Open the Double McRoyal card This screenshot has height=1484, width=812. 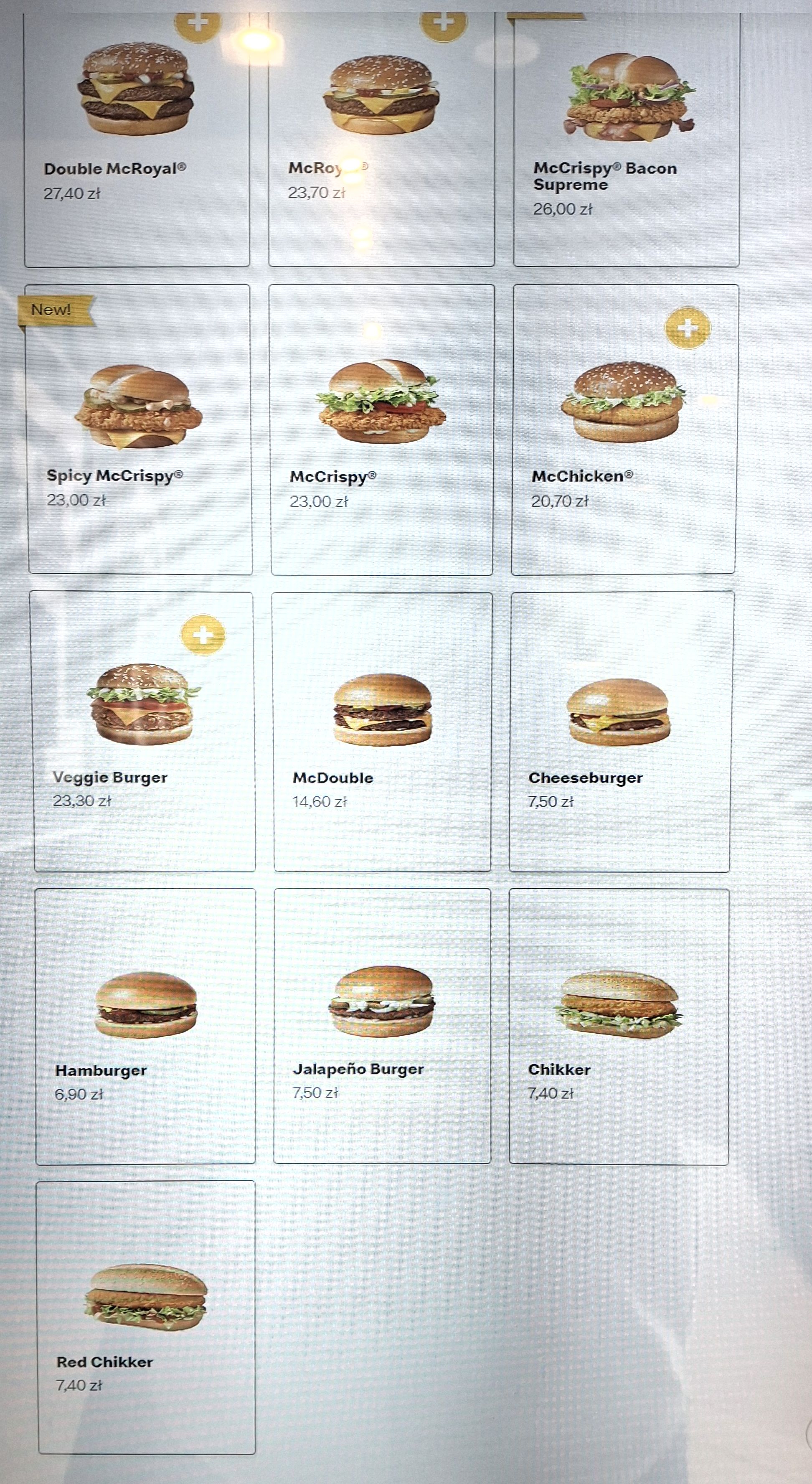137,138
